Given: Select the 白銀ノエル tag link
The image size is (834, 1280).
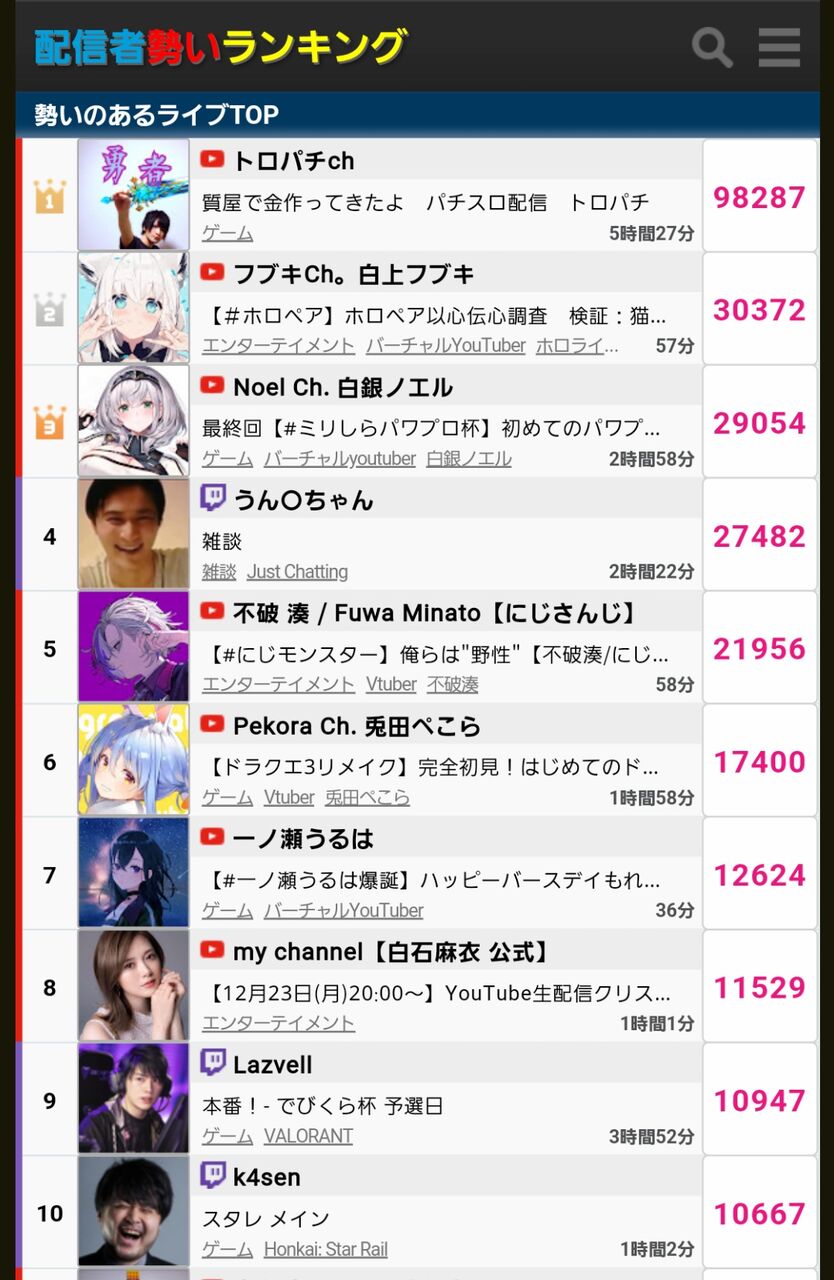Looking at the screenshot, I should click(469, 459).
